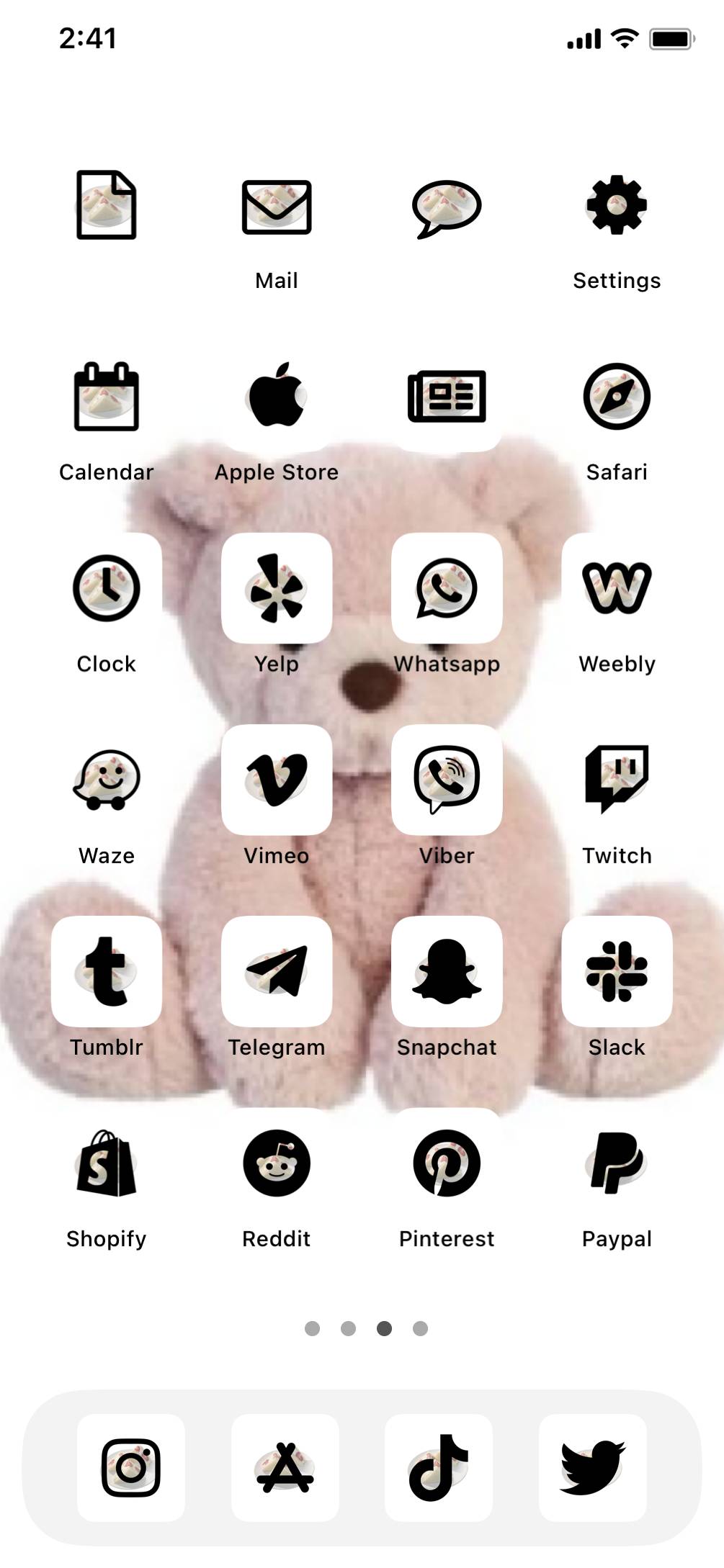Launch the Calendar app
The height and width of the screenshot is (1568, 724).
tap(107, 397)
